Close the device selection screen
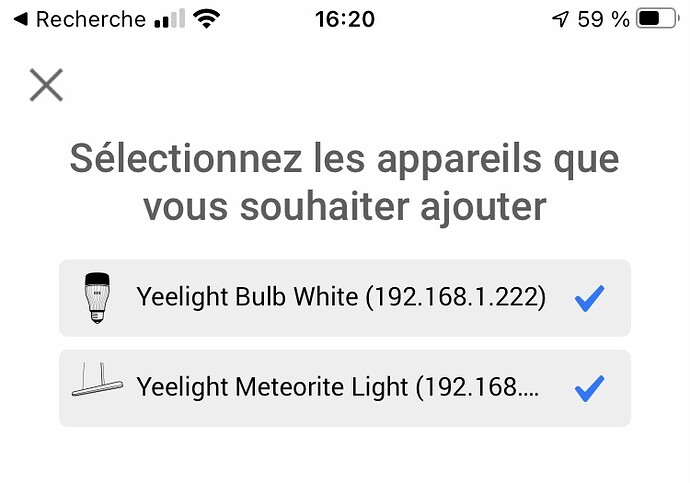The width and height of the screenshot is (690, 483). (x=46, y=86)
